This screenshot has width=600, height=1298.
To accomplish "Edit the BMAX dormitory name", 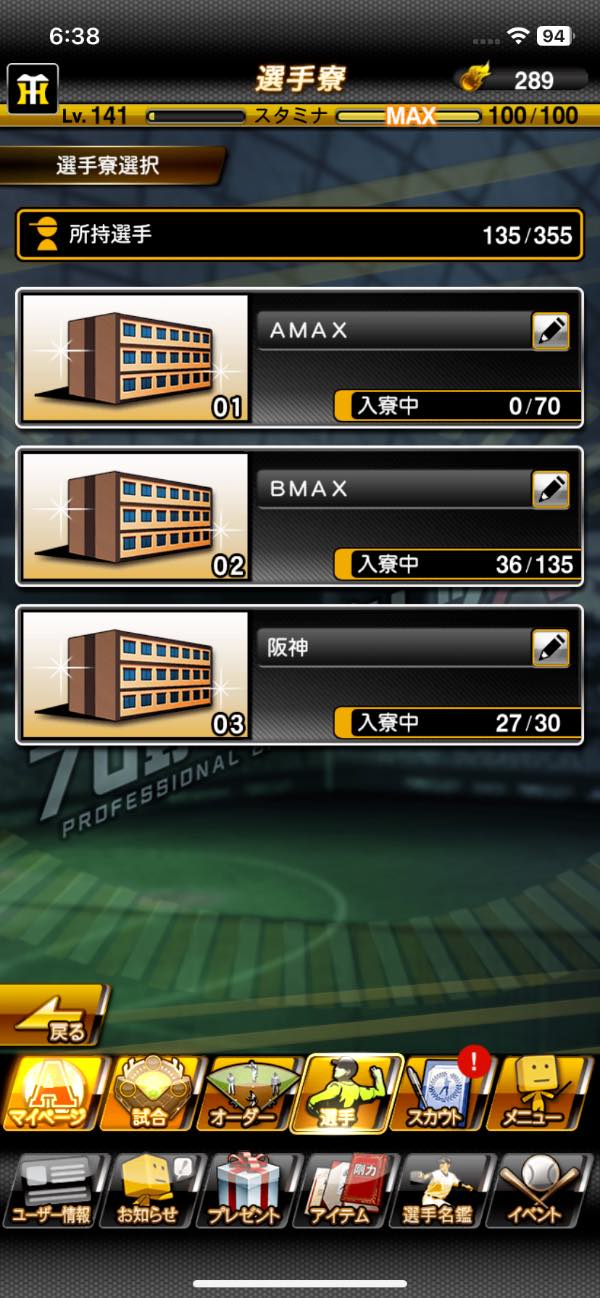I will (550, 489).
